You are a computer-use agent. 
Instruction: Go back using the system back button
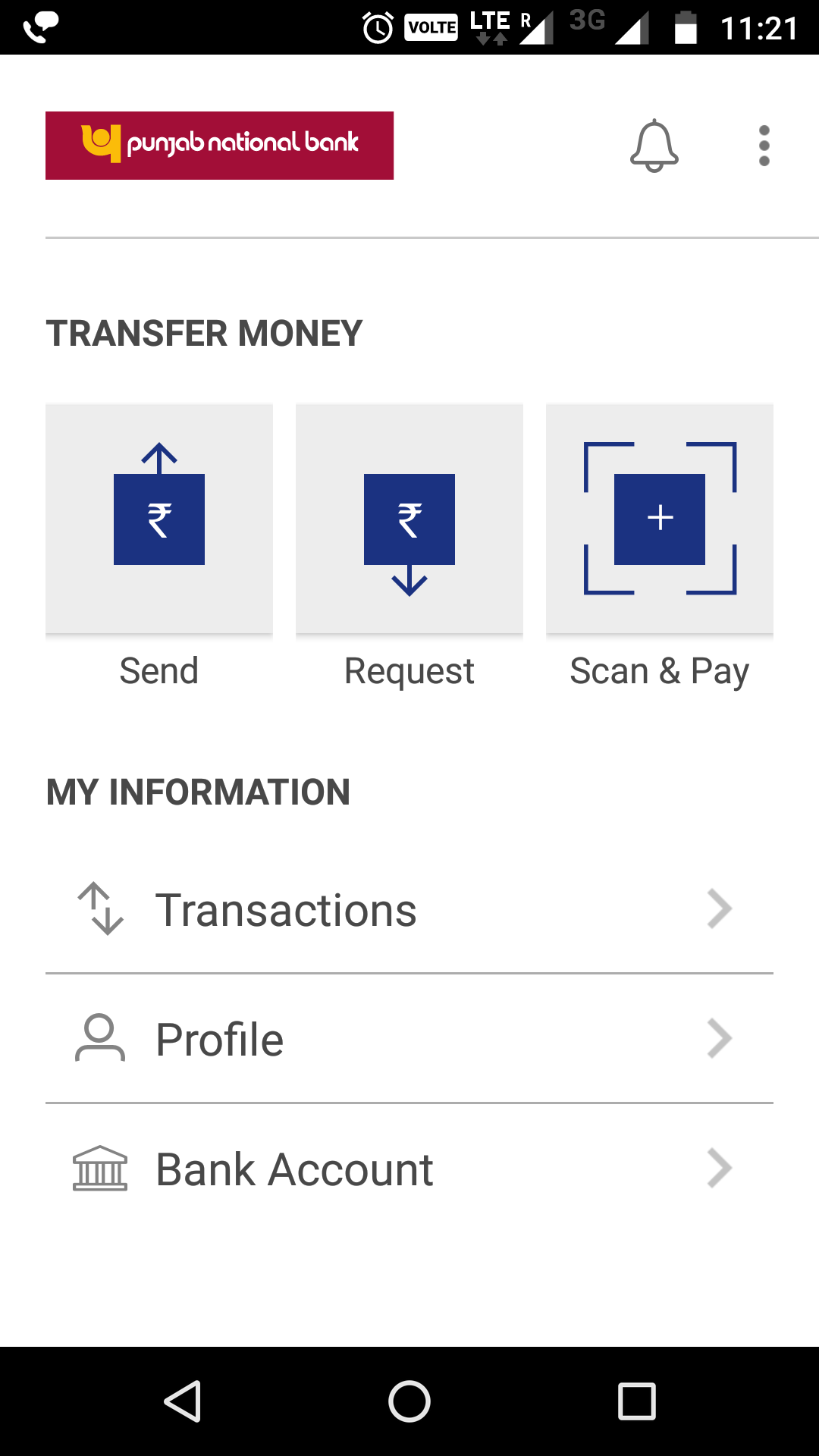coord(183,1401)
